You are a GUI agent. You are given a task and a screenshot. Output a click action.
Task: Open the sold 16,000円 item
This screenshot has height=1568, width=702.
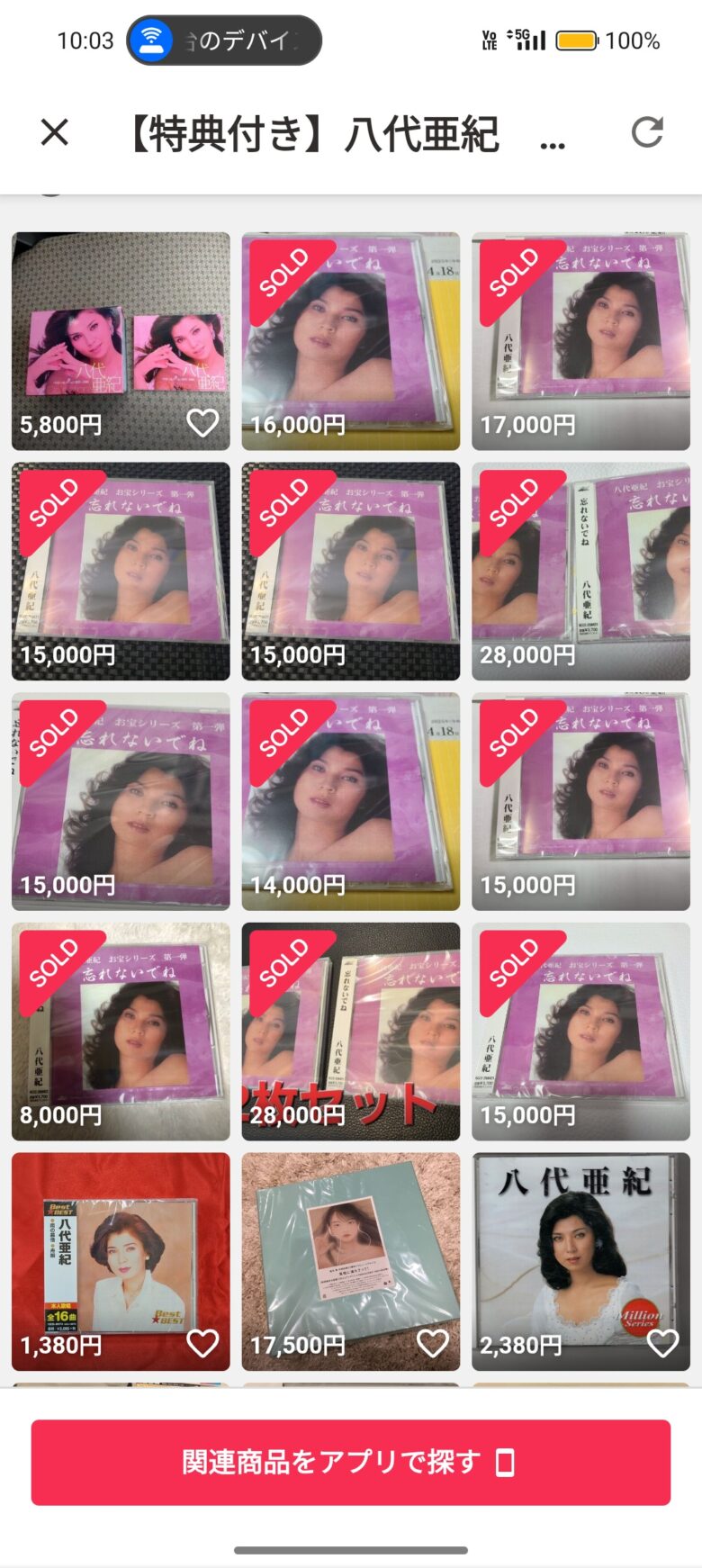click(x=350, y=340)
